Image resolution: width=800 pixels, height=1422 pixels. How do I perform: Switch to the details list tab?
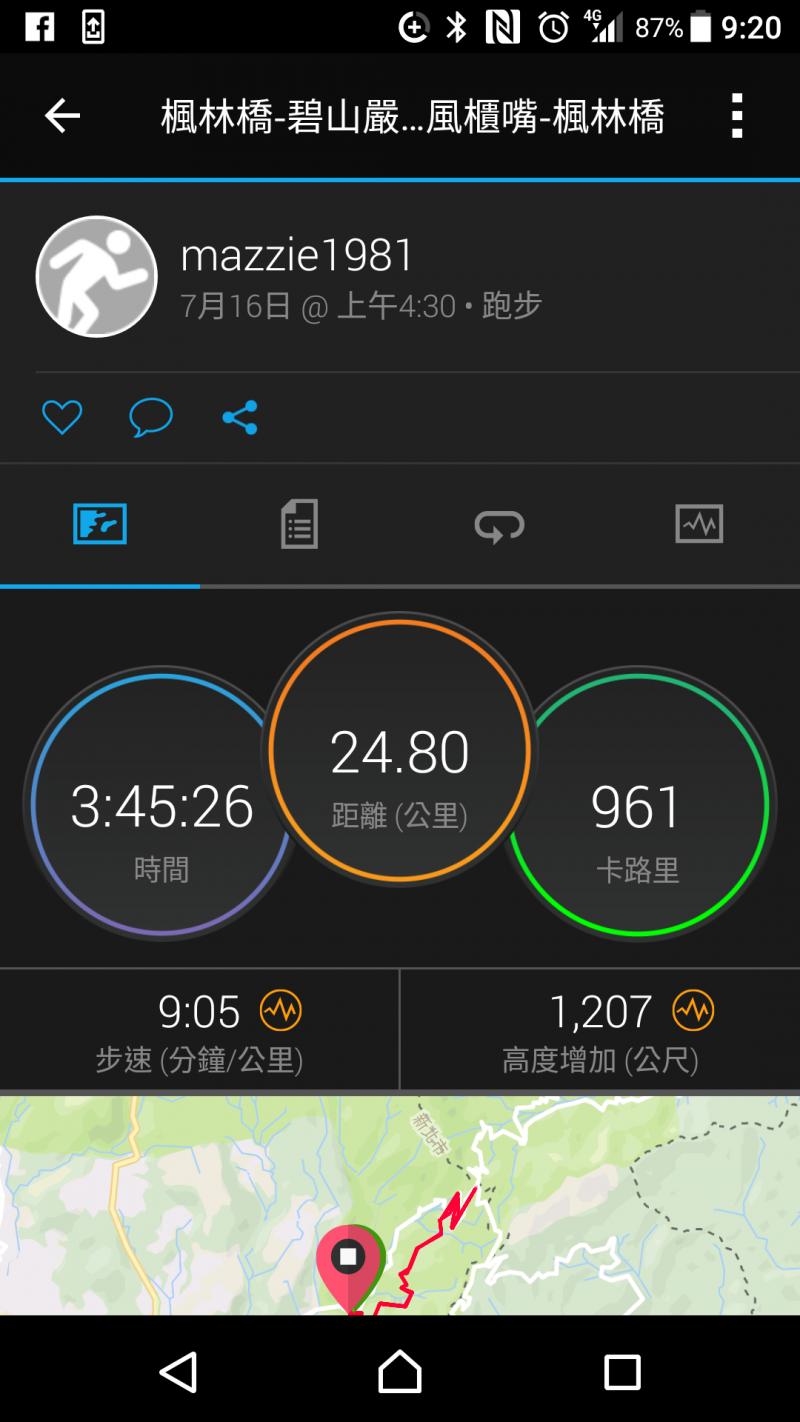coord(299,524)
